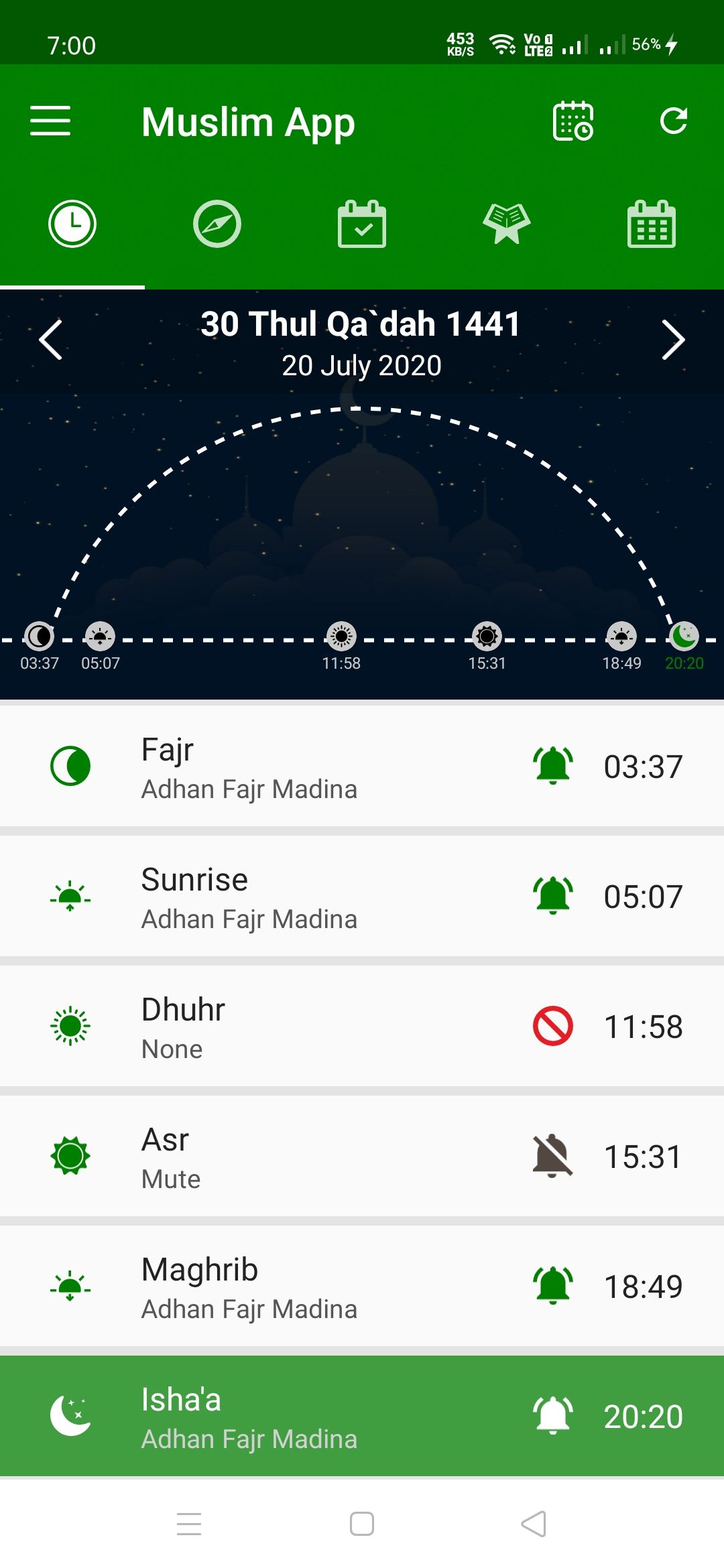Change the Sunrise alarm bell setting

pyautogui.click(x=553, y=897)
